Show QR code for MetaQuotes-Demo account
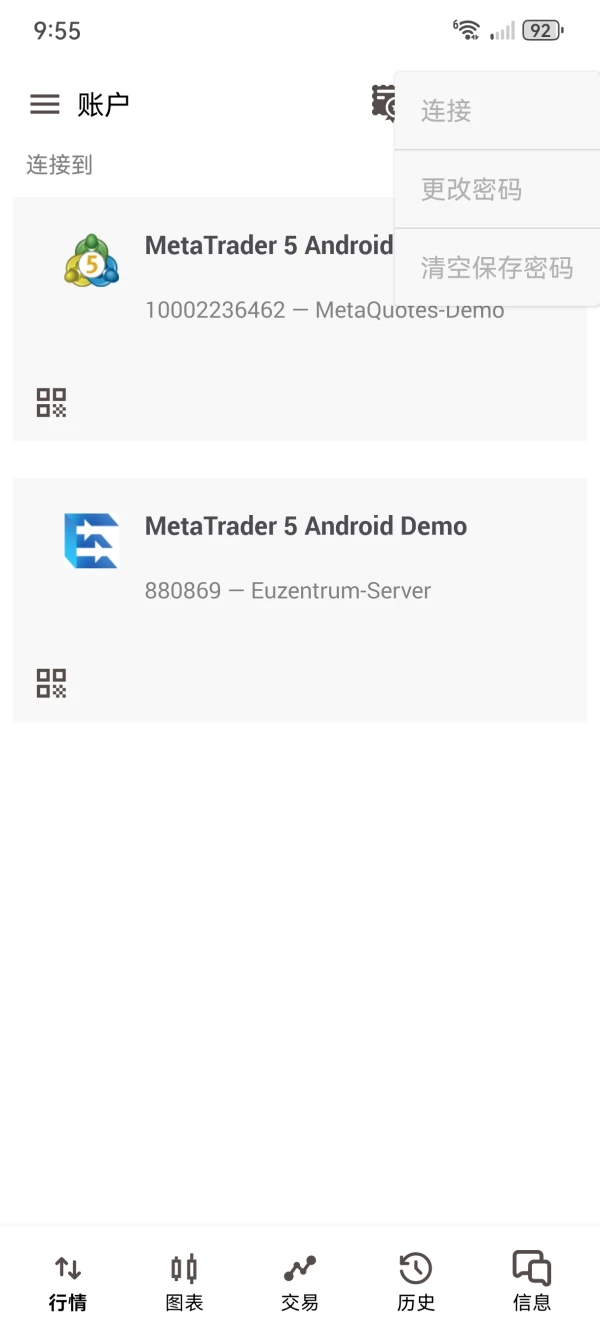Screen dimensions: 600x1326 coord(51,402)
